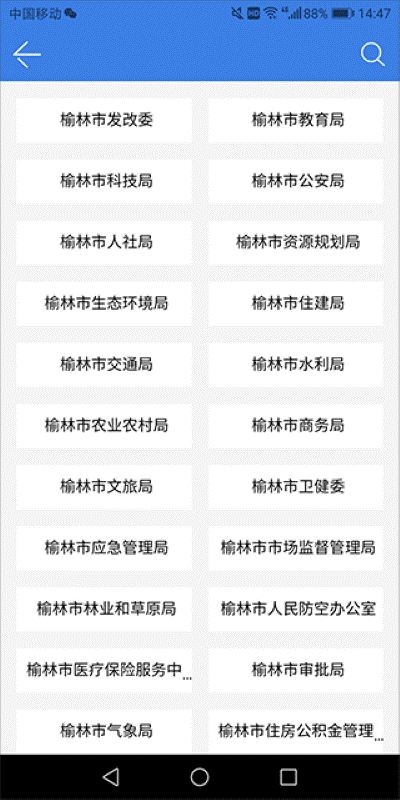Select 榆林市教育局

296,120
